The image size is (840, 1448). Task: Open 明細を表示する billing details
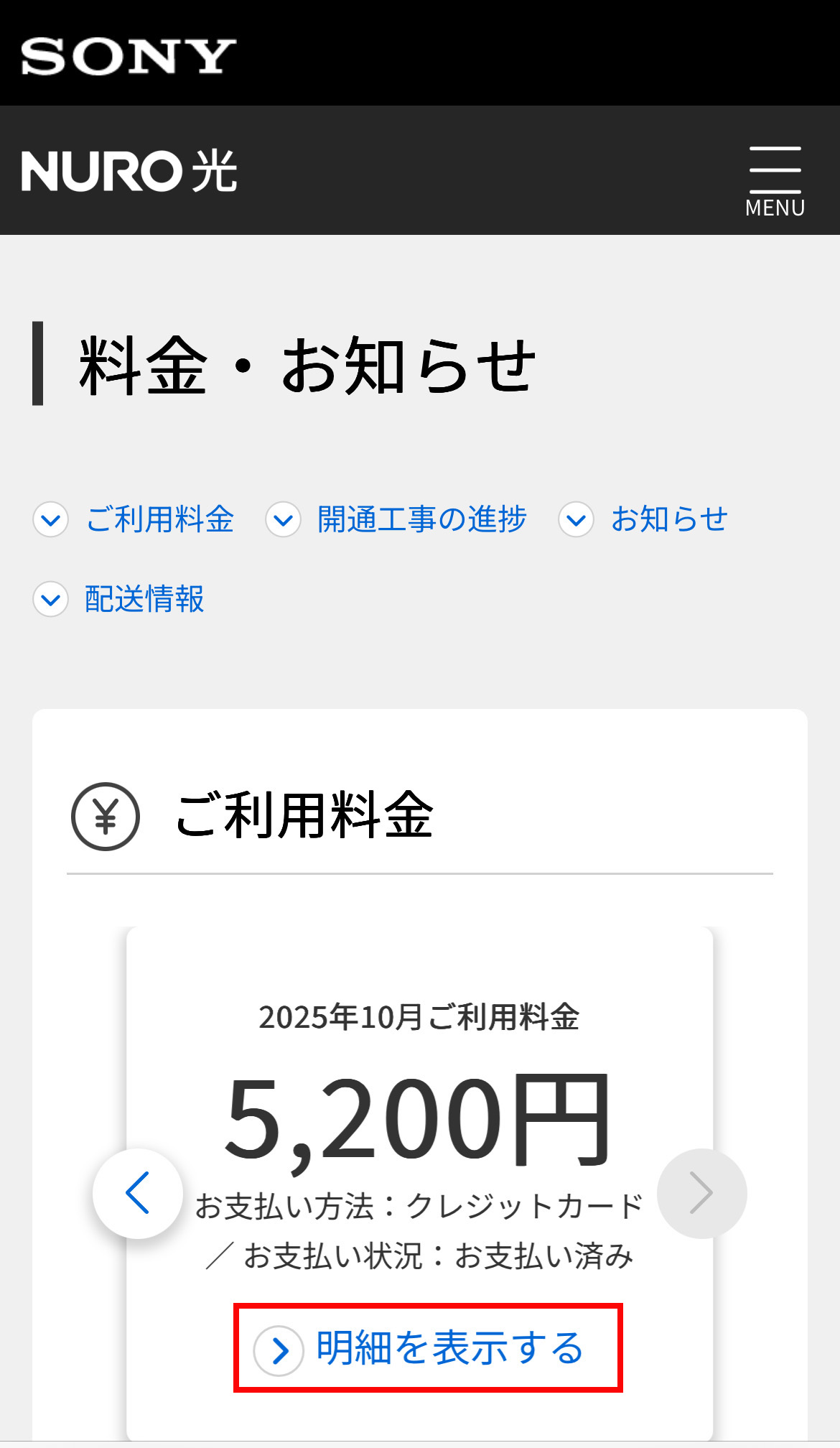coord(428,1348)
